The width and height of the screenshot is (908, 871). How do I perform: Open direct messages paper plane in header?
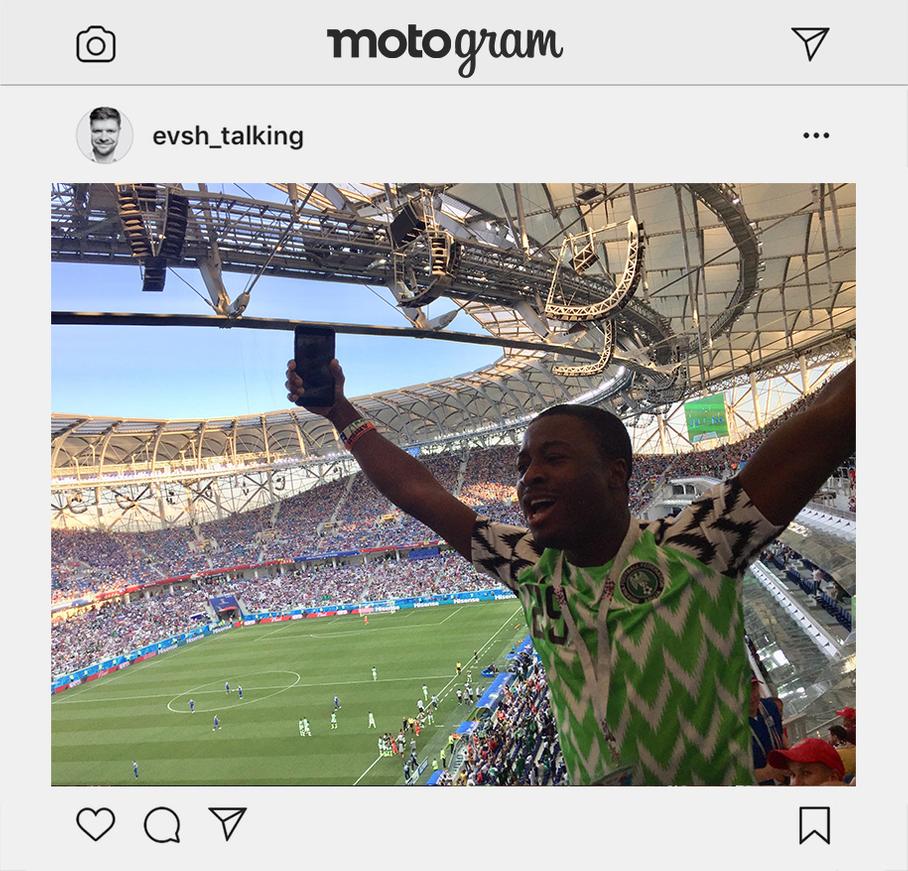(810, 43)
